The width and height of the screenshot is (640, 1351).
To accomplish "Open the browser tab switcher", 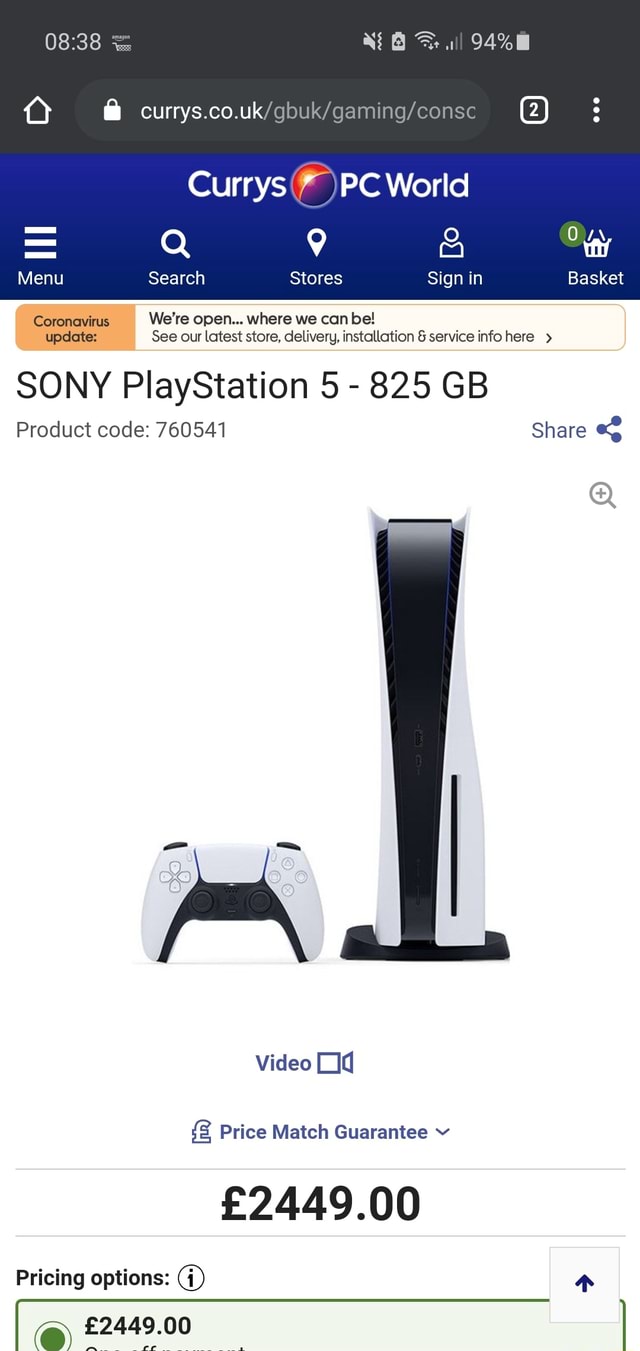I will coord(534,110).
